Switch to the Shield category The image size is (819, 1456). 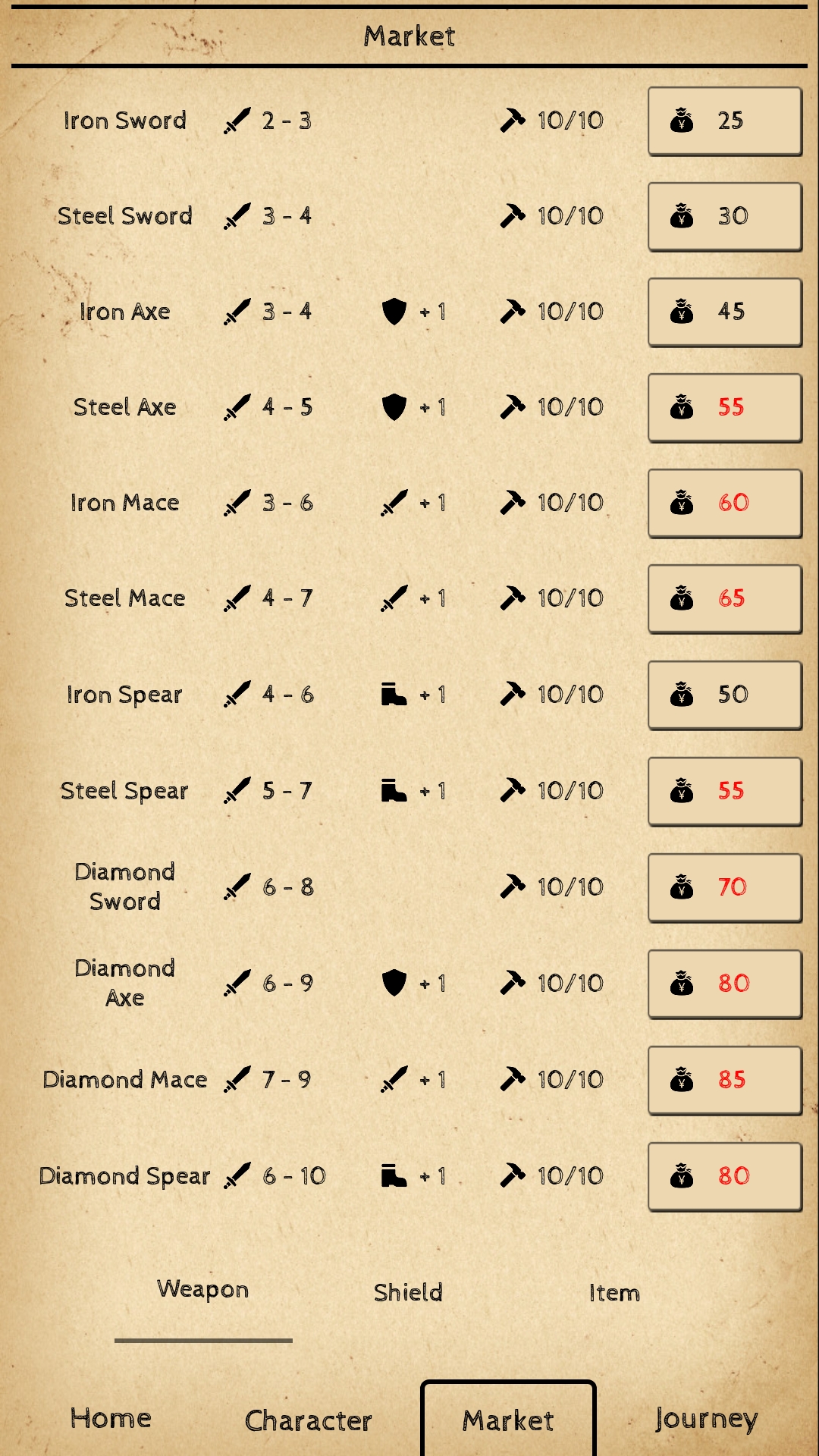click(408, 1292)
